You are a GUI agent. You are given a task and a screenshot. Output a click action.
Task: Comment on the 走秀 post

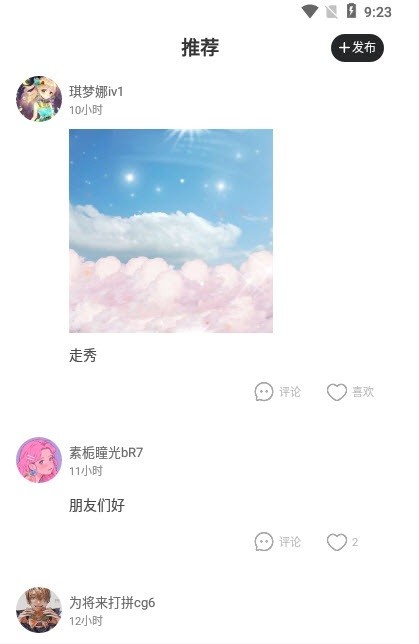click(278, 392)
